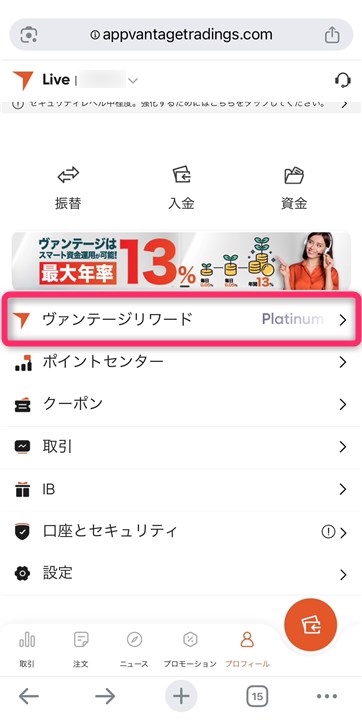Open the customer support headset icon
This screenshot has width=362, height=723.
click(x=343, y=80)
